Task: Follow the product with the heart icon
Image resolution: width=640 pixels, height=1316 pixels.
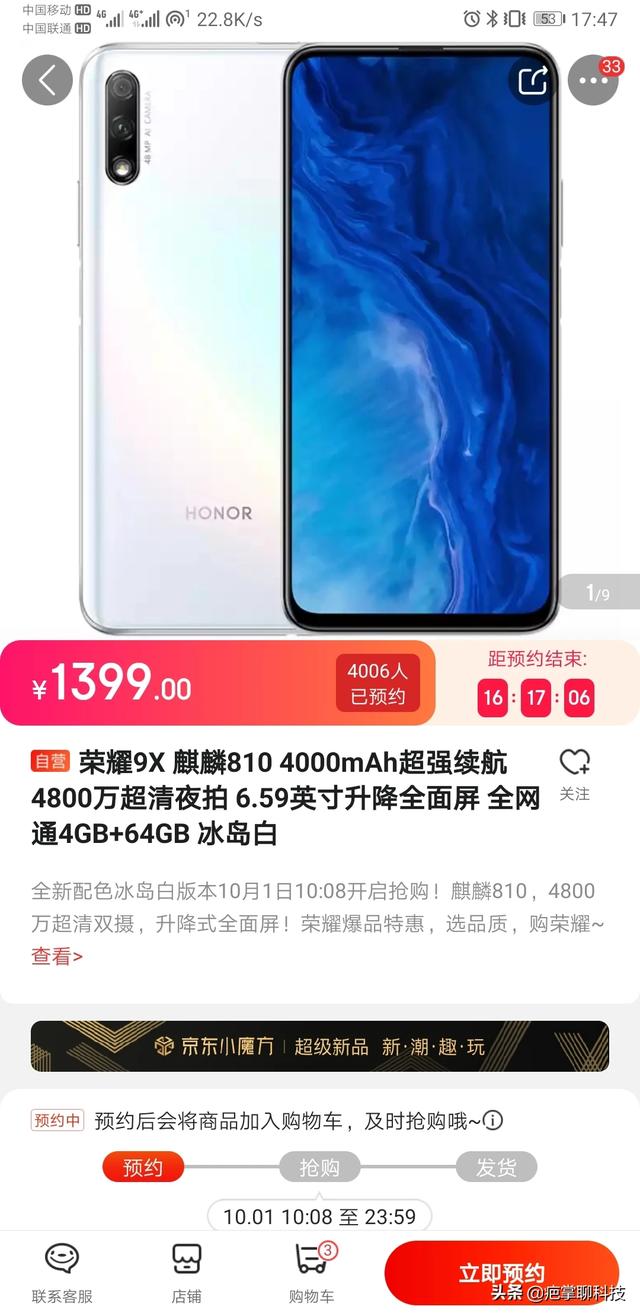Action: [574, 774]
